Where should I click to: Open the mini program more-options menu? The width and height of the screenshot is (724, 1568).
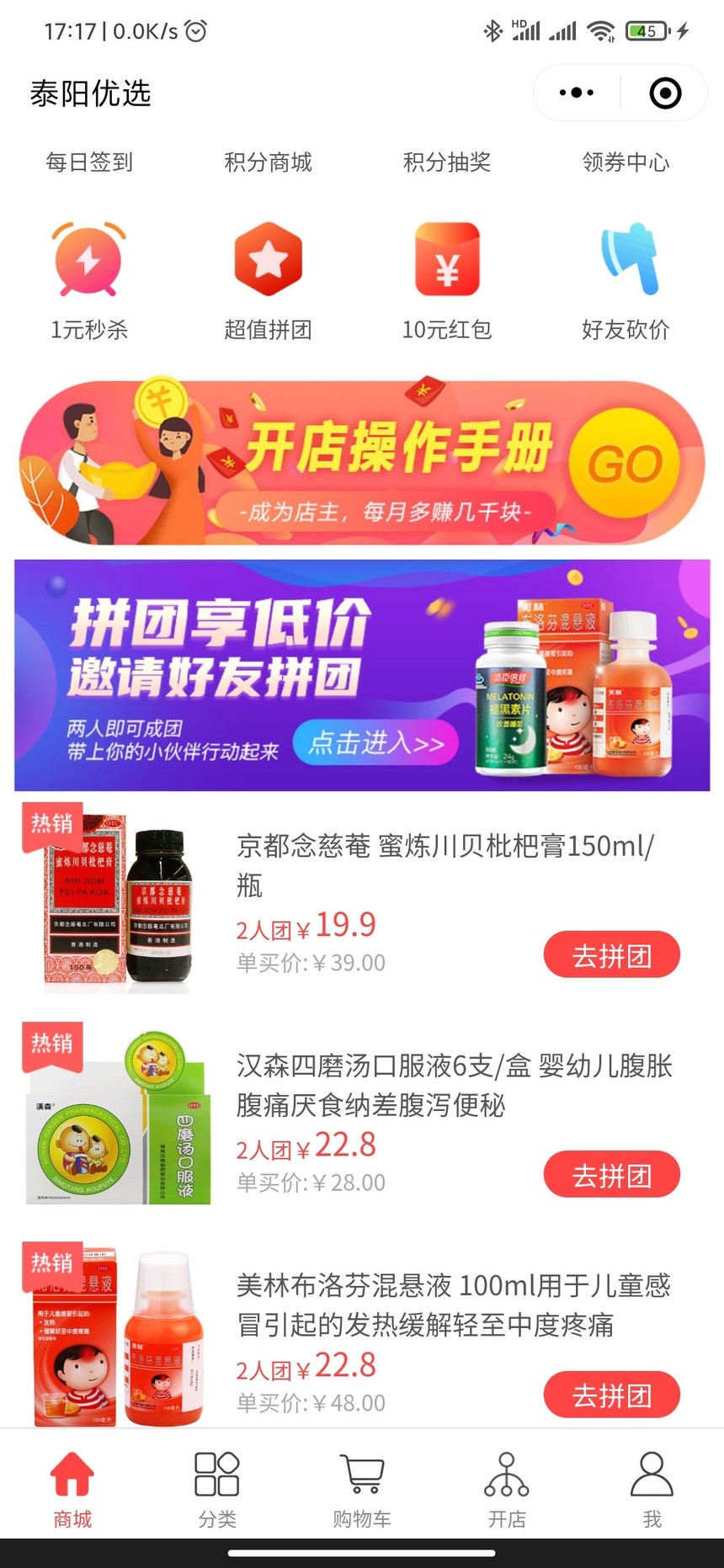(x=577, y=93)
